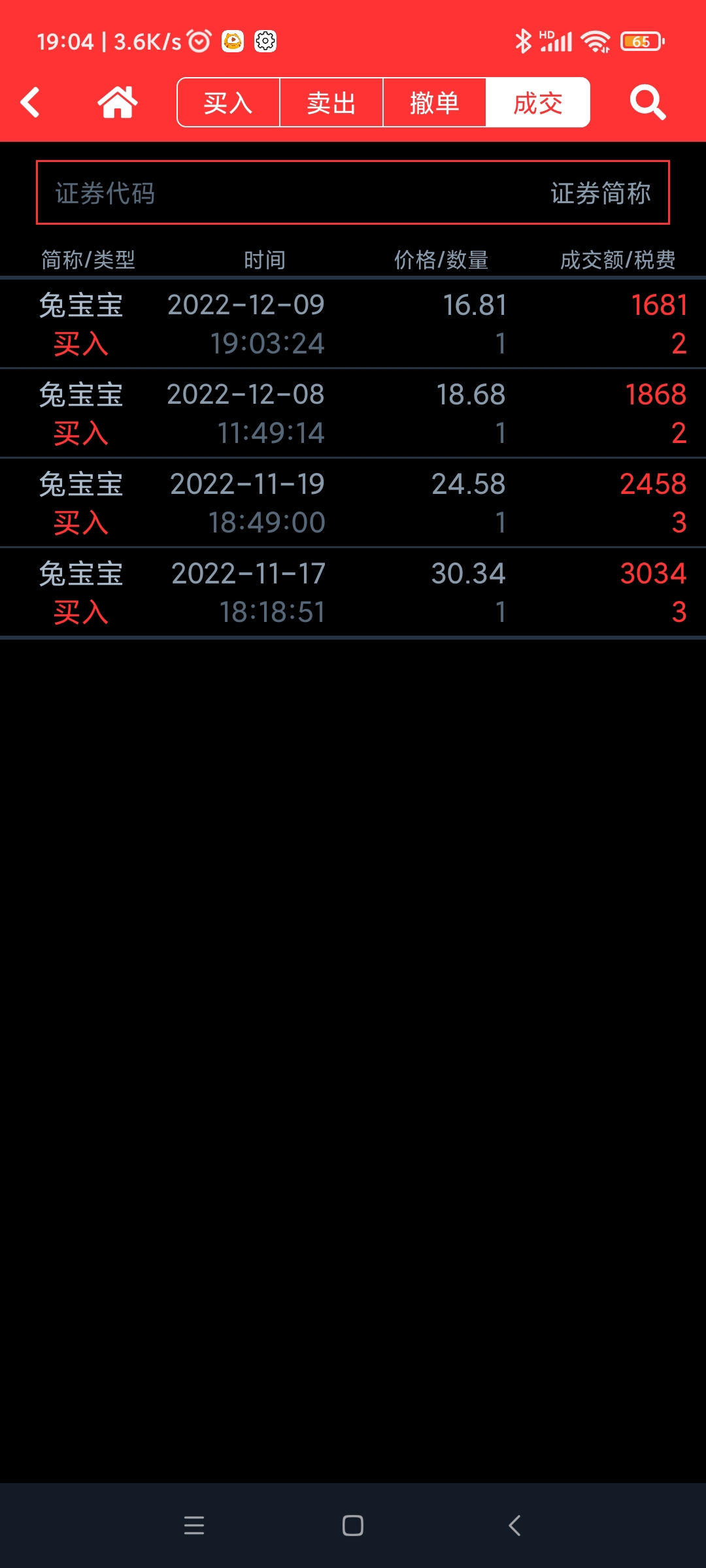Switch to the 卖出 tab
This screenshot has width=706, height=1568.
pyautogui.click(x=331, y=103)
